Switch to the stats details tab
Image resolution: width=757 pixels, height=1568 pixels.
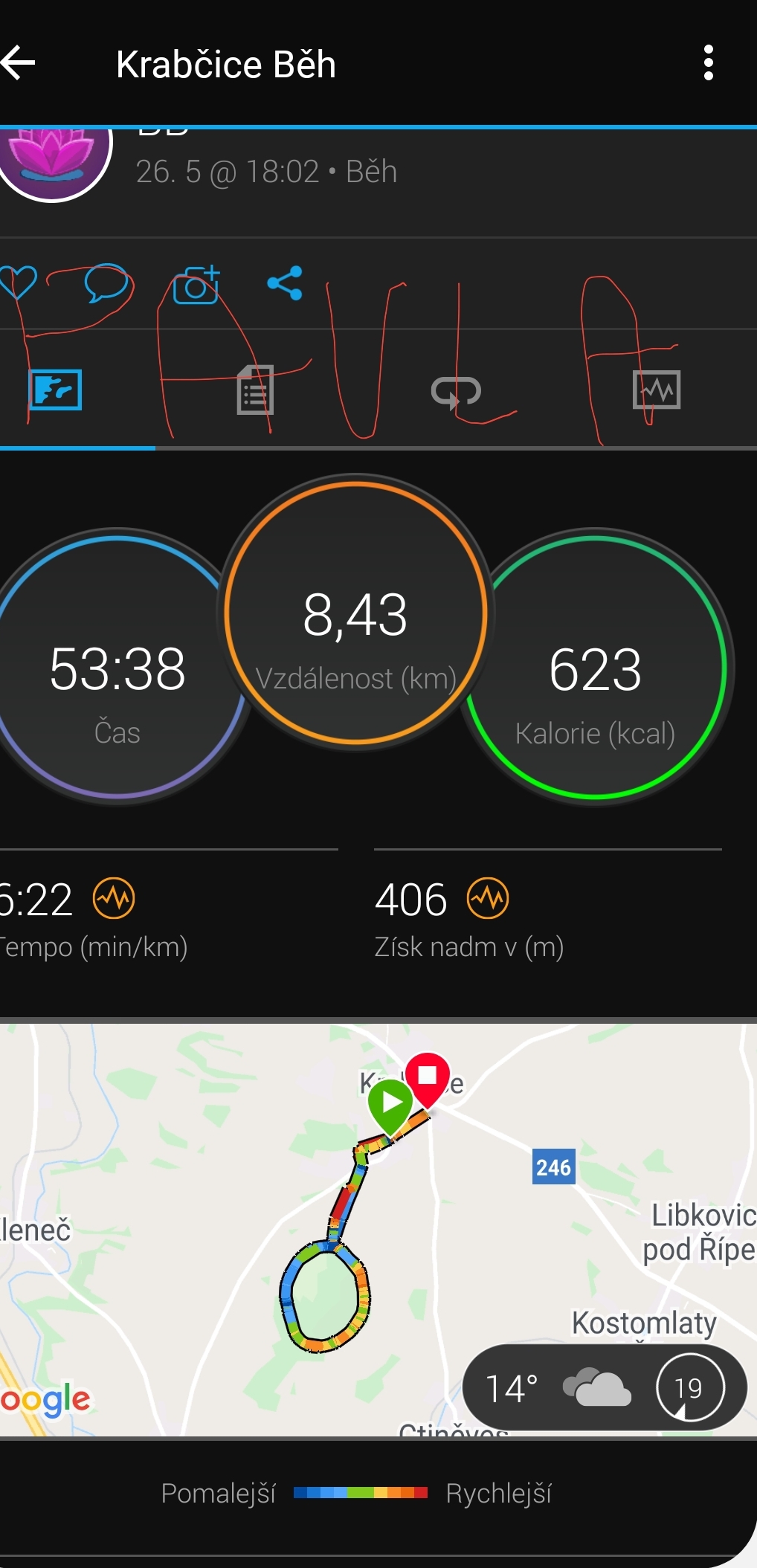click(x=255, y=390)
